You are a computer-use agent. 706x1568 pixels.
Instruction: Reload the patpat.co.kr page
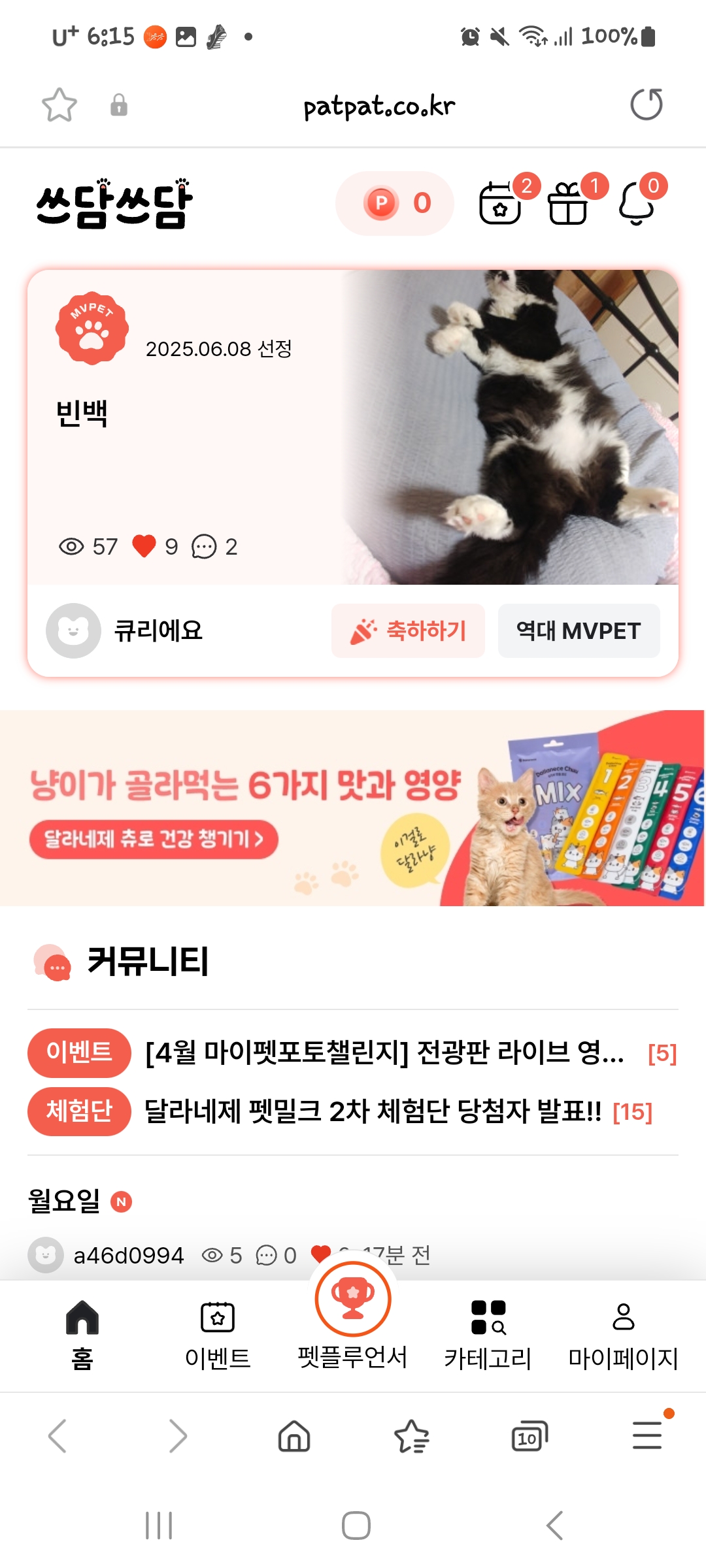(x=646, y=105)
